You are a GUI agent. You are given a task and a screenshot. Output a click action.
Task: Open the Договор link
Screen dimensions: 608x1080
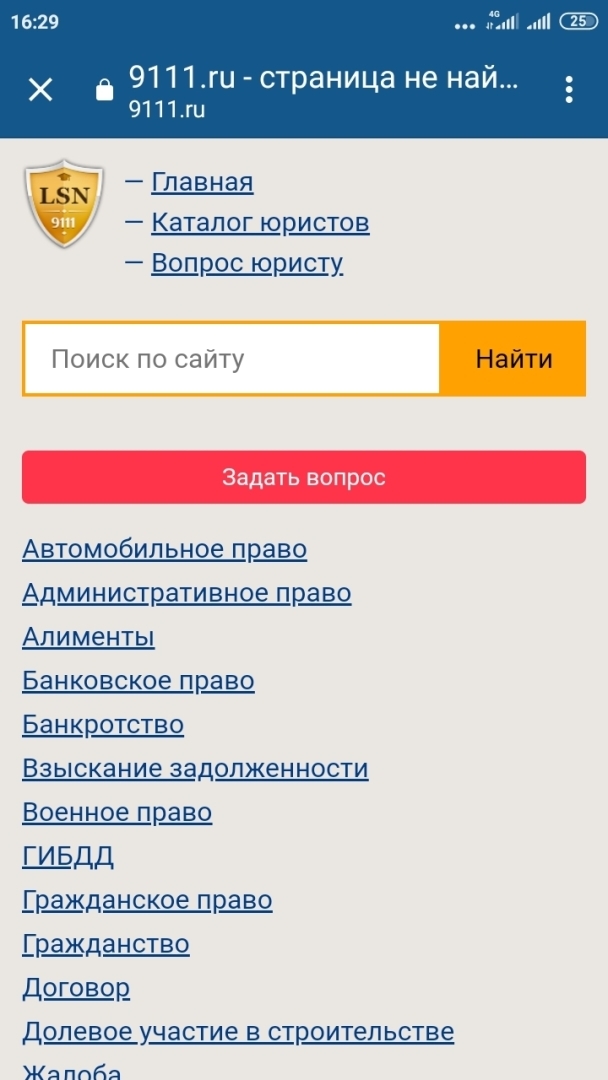tap(76, 988)
